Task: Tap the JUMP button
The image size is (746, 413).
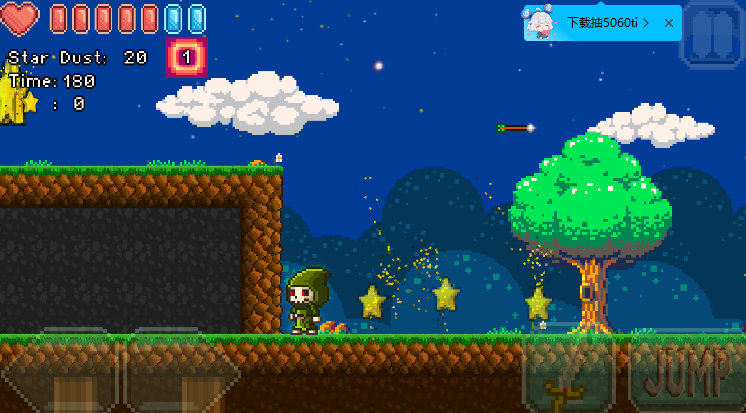Action: pos(686,375)
